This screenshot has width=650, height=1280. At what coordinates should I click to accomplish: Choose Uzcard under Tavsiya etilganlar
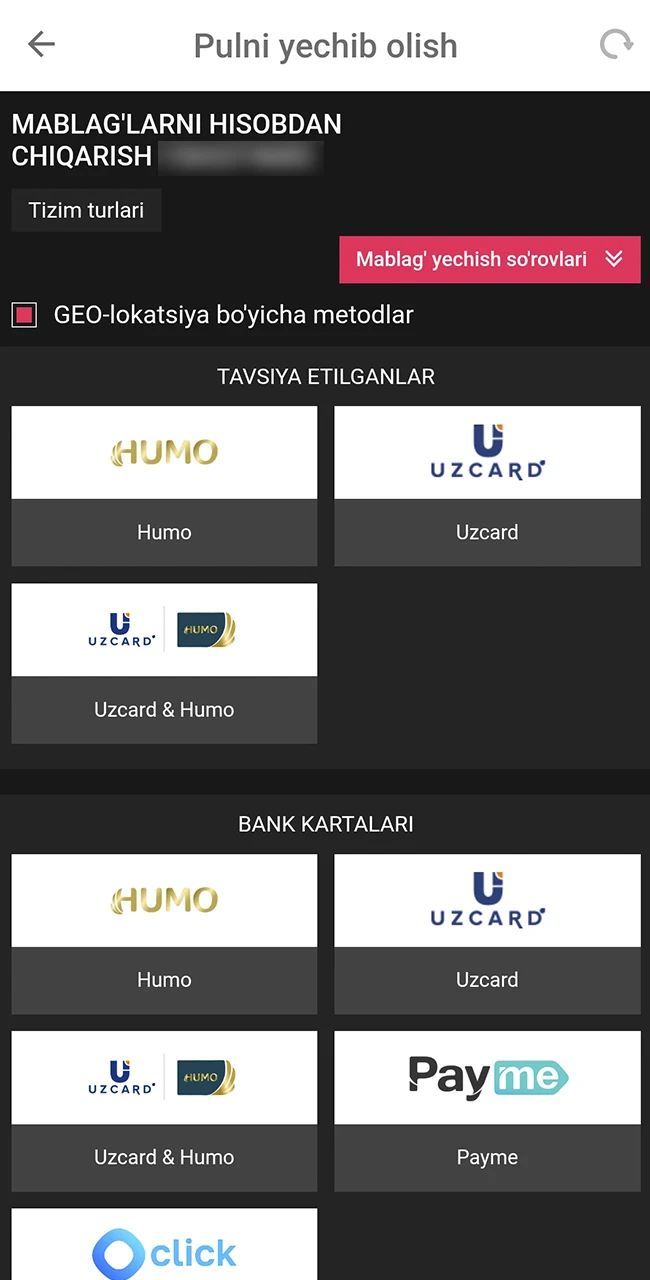(x=487, y=485)
